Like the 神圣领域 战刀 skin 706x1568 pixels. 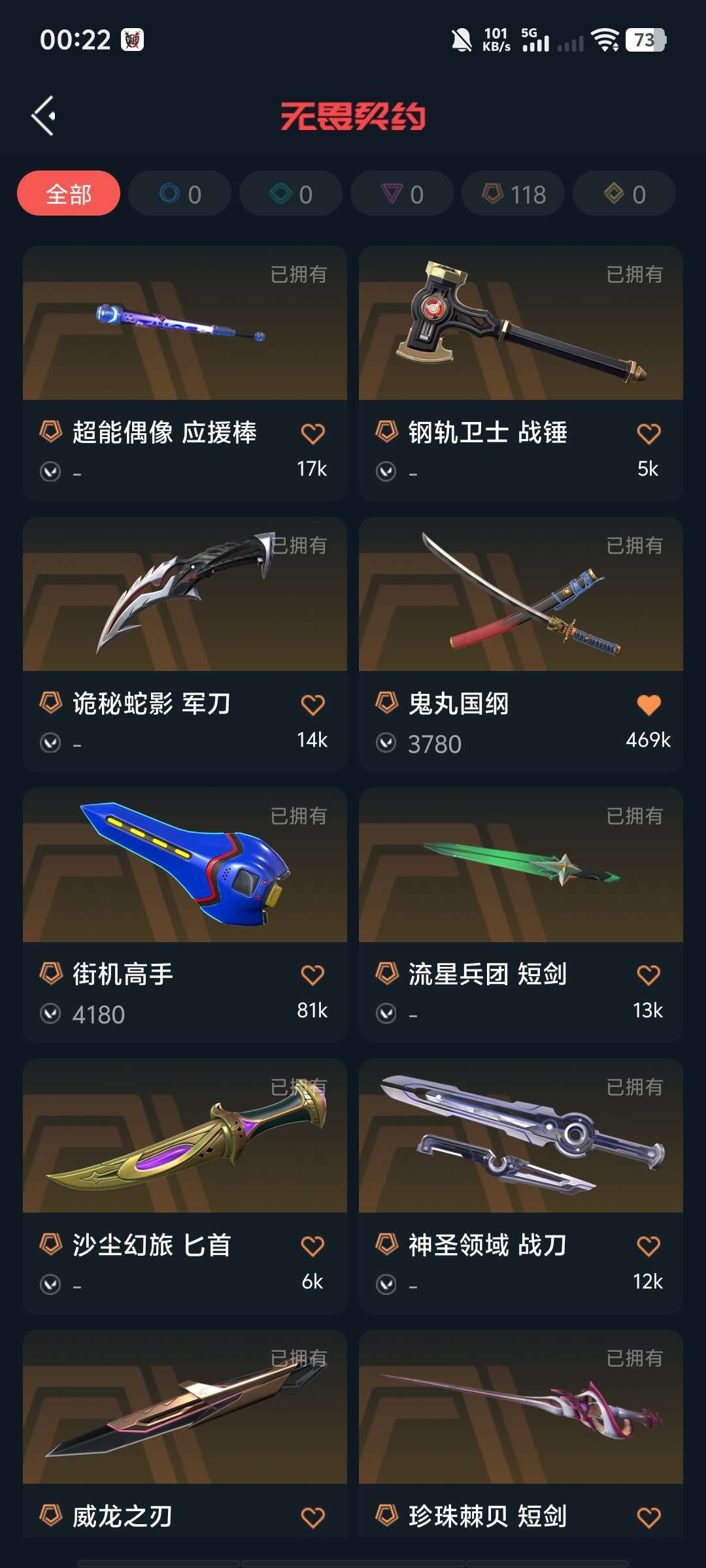(648, 1247)
